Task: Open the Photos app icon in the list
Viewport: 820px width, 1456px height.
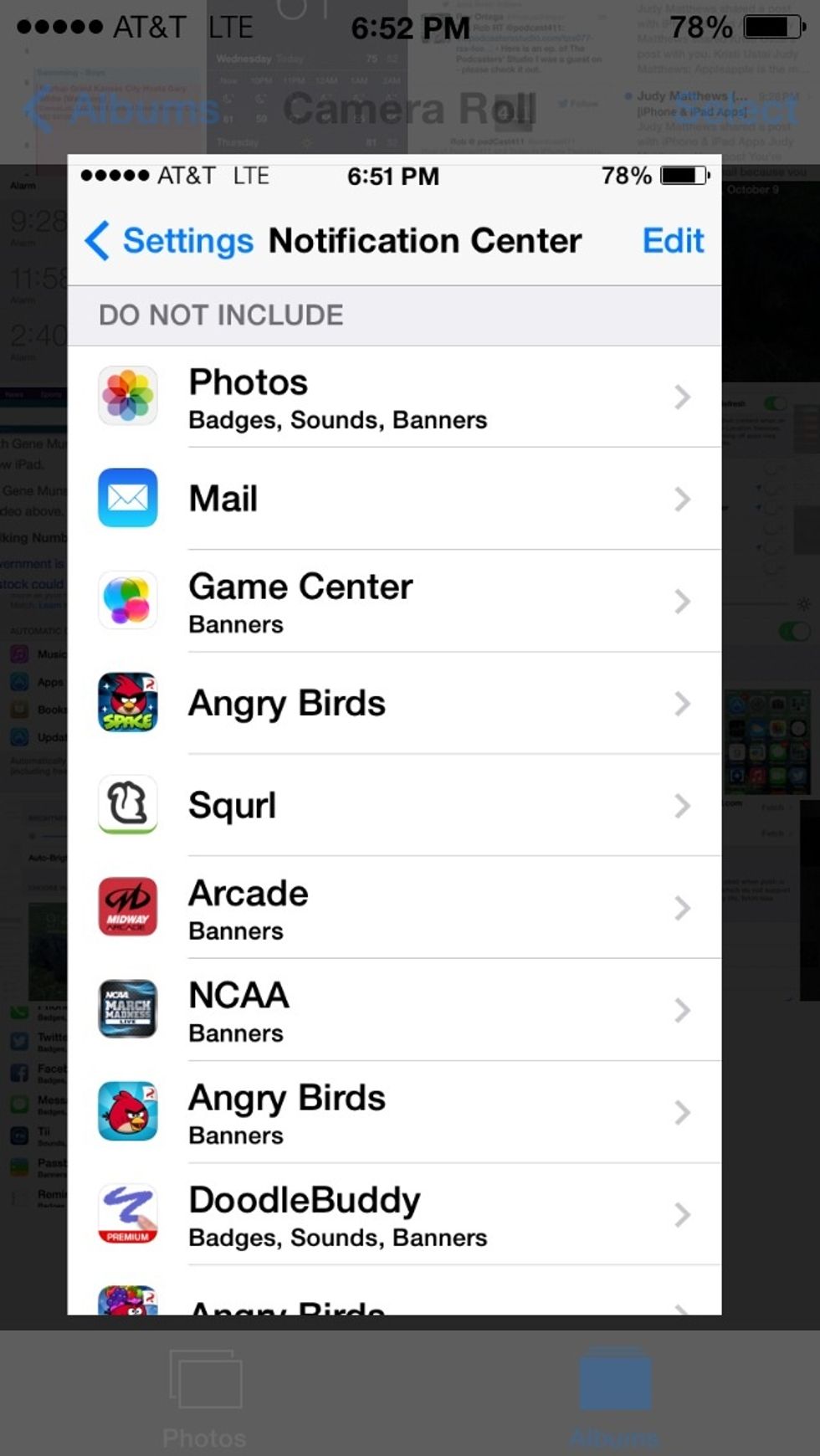Action: [x=127, y=397]
